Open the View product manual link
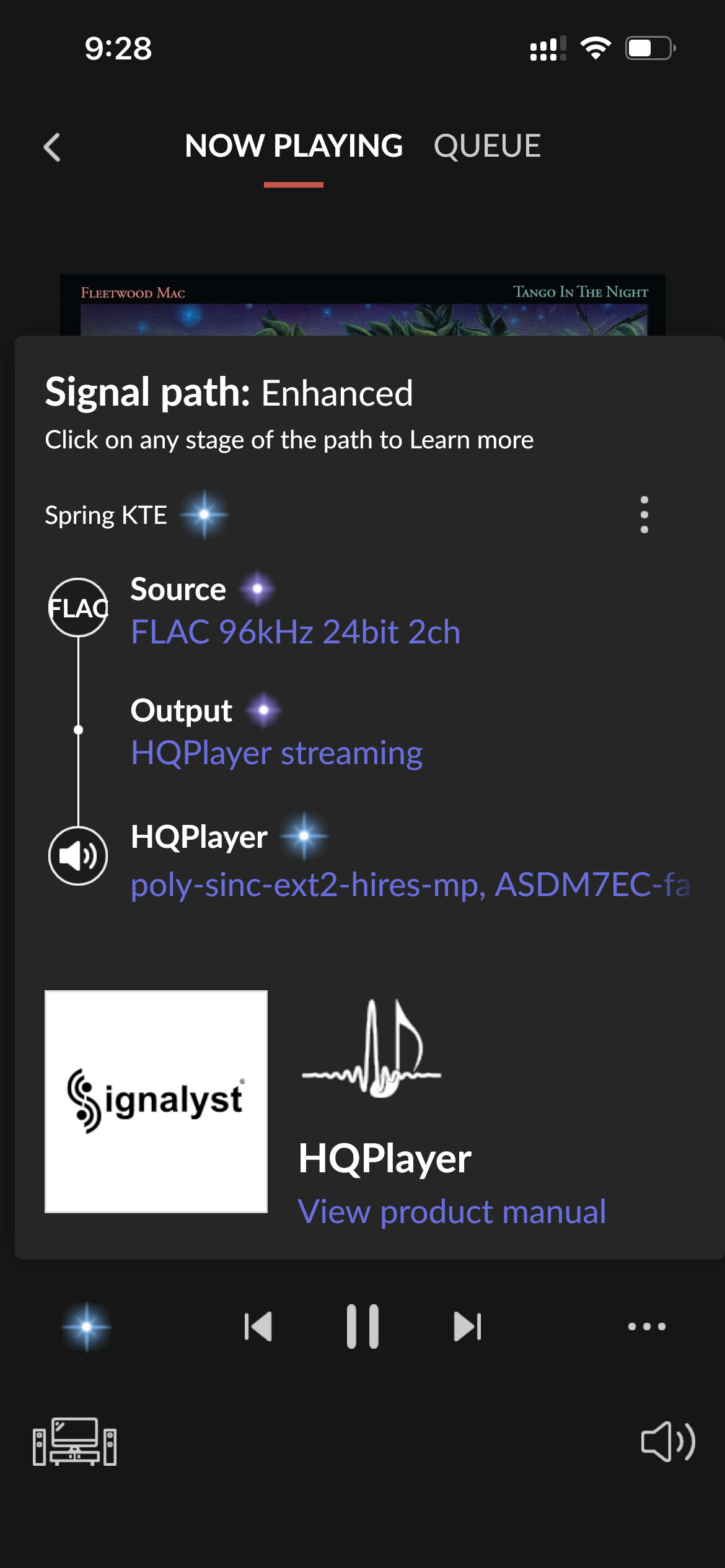The image size is (725, 1568). [x=452, y=1211]
